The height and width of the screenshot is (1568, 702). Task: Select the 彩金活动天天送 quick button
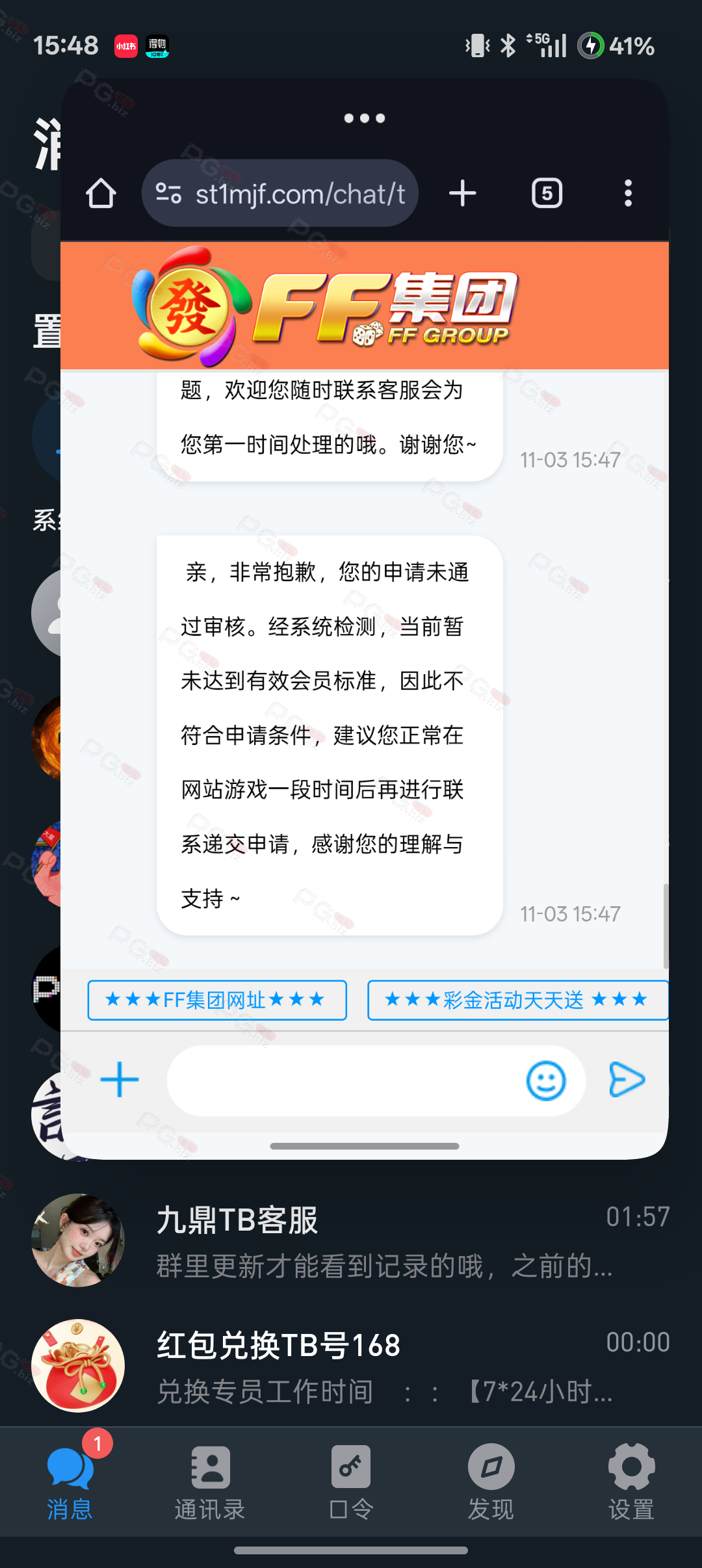517,1000
